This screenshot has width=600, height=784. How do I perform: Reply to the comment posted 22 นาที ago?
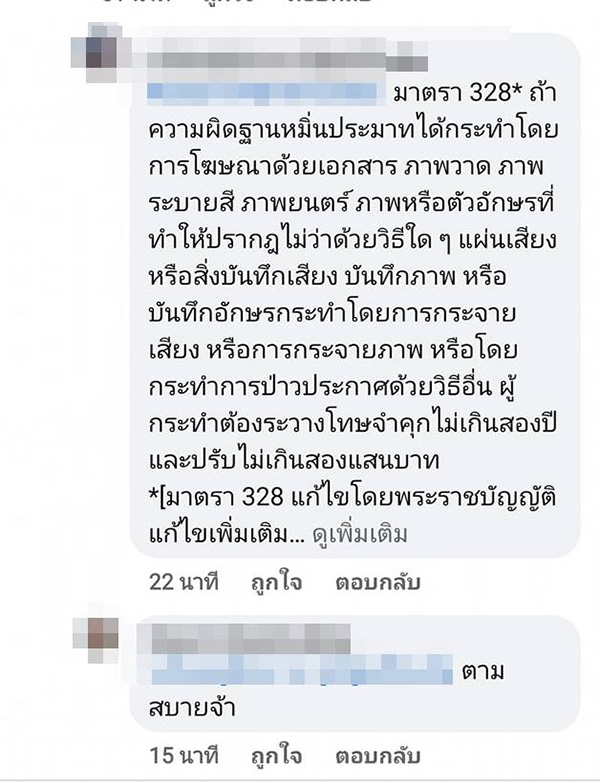pyautogui.click(x=378, y=583)
